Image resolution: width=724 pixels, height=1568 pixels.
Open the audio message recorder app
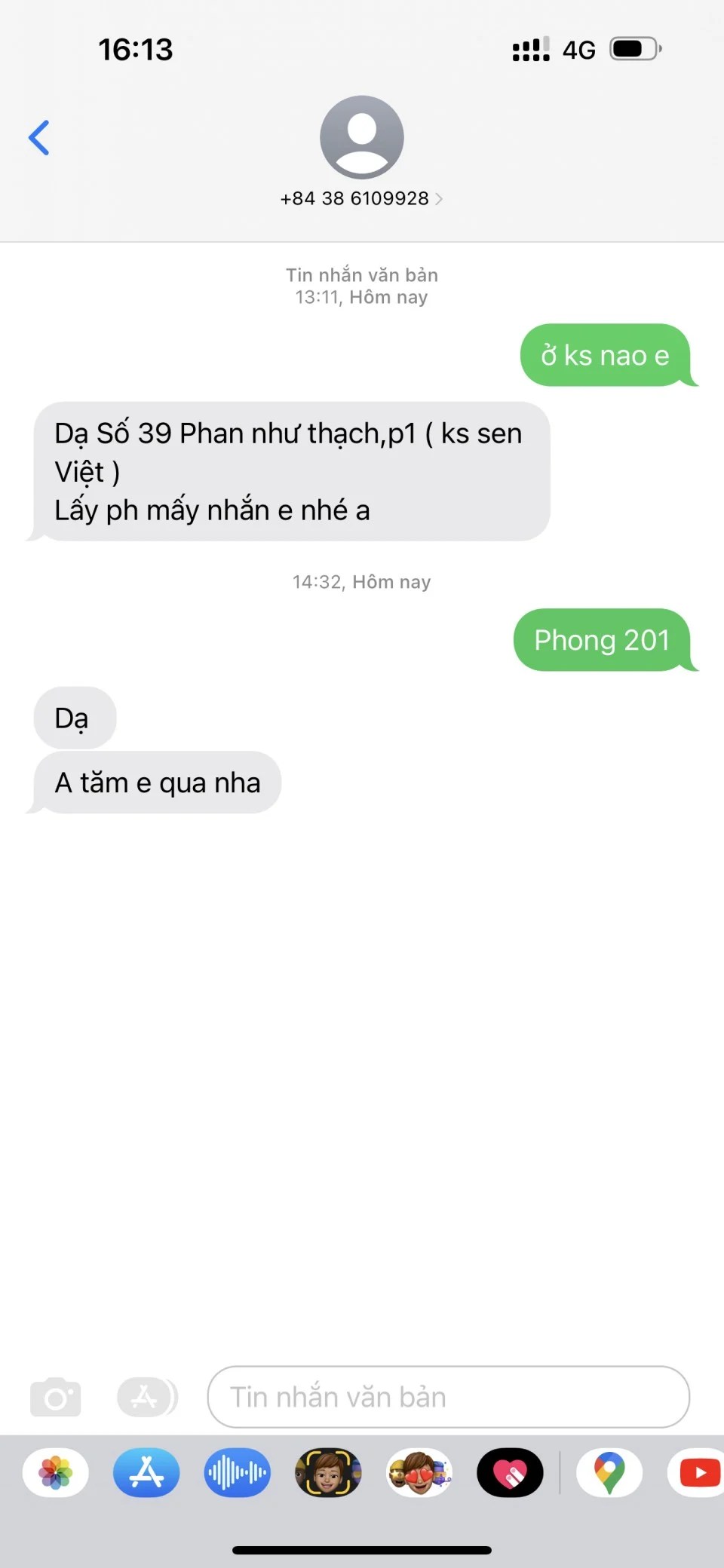[237, 1472]
